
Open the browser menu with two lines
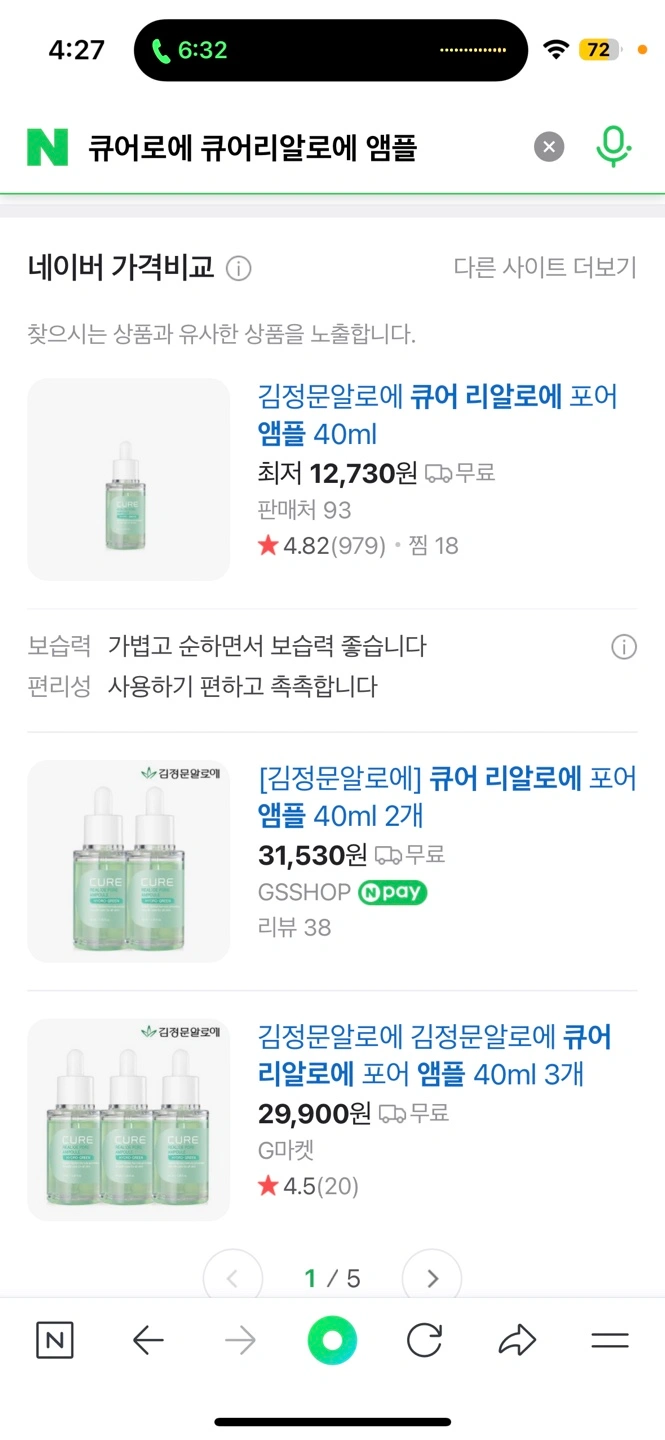coord(609,1341)
